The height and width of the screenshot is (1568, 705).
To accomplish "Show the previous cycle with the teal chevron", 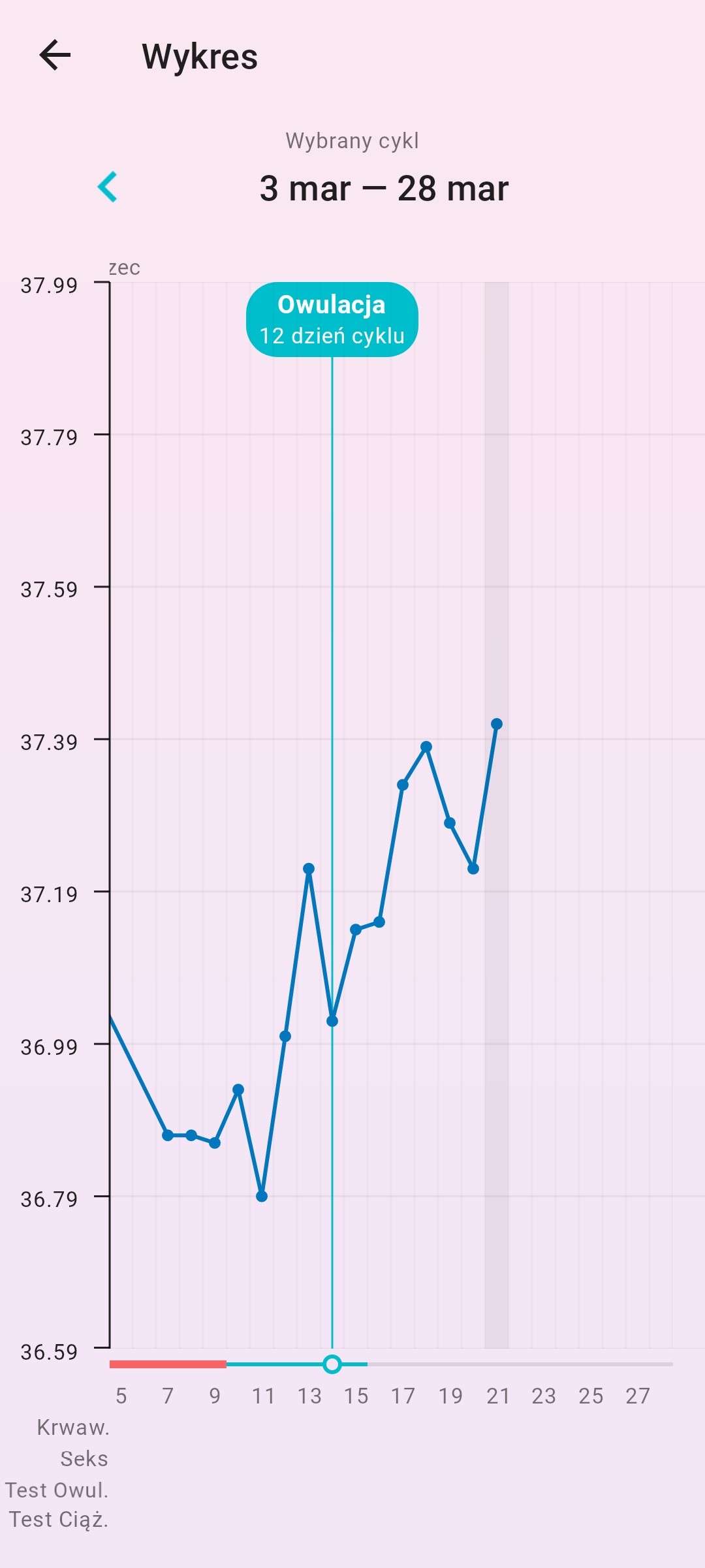I will [108, 187].
